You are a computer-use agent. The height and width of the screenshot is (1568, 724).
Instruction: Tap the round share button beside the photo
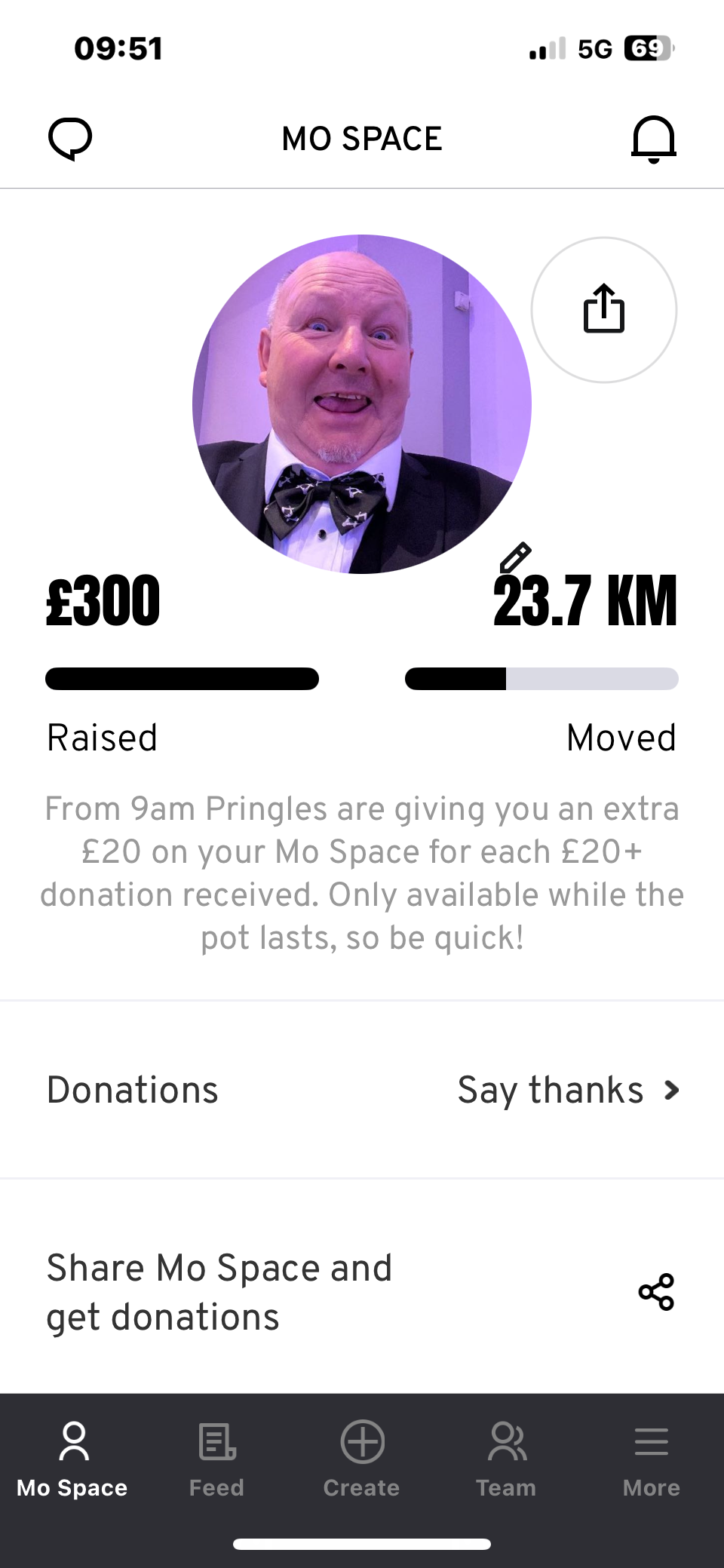pos(604,309)
